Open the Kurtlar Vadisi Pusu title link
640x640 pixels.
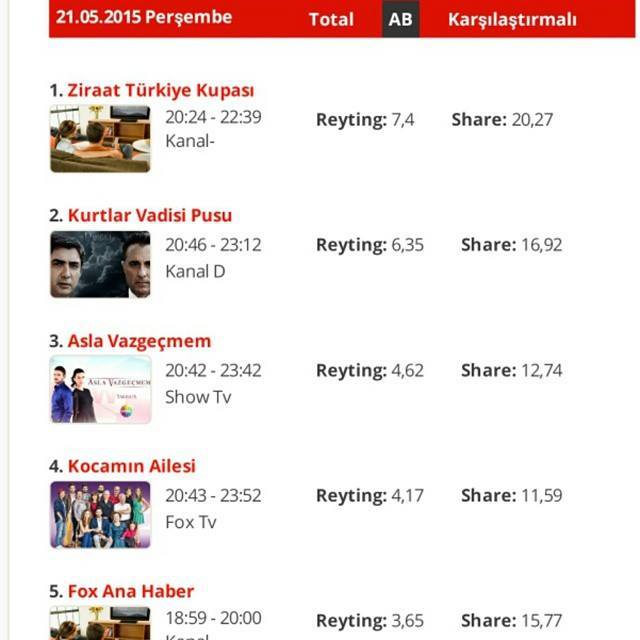(x=150, y=215)
